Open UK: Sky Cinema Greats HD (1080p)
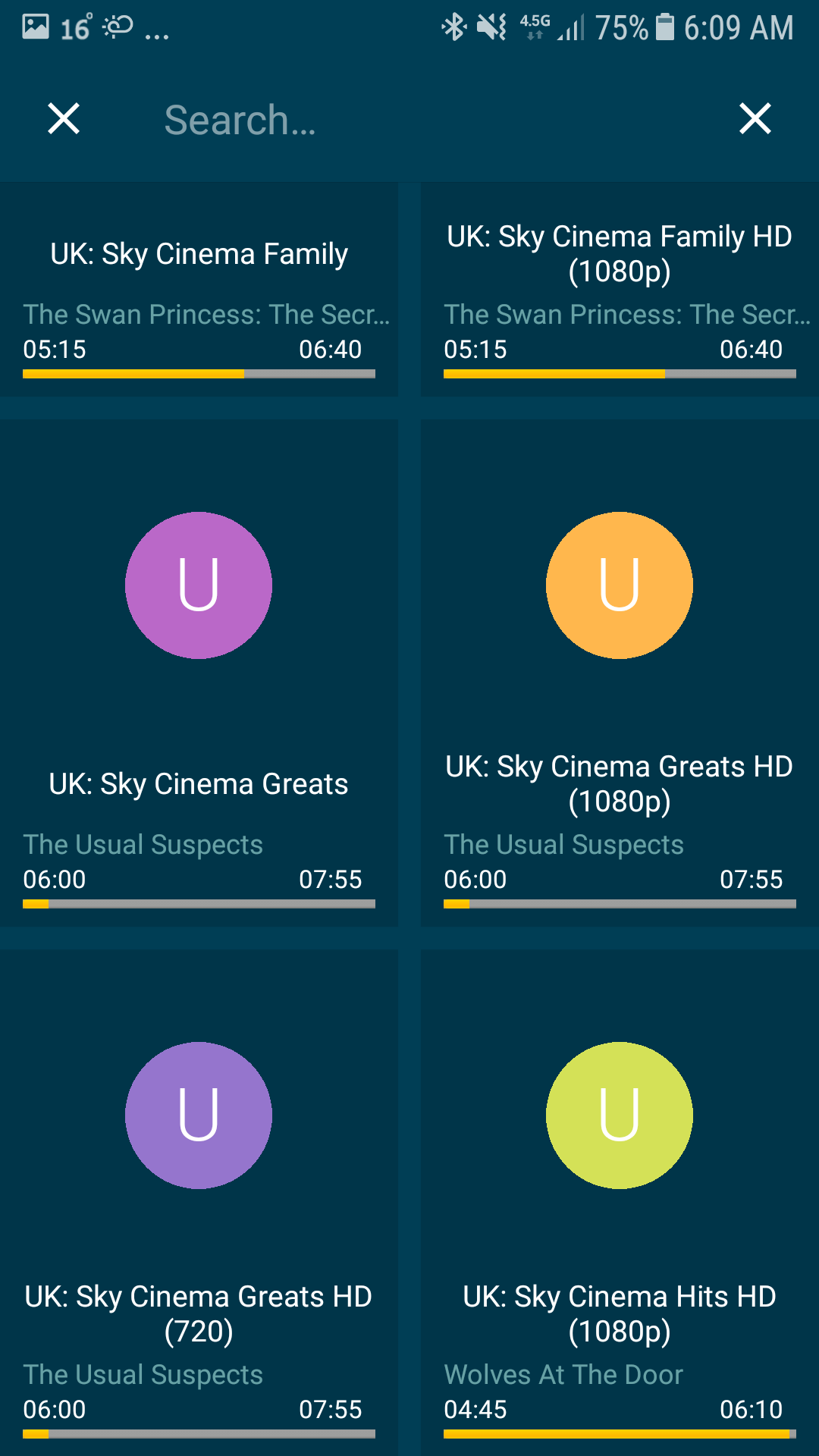The width and height of the screenshot is (819, 1456). (620, 673)
